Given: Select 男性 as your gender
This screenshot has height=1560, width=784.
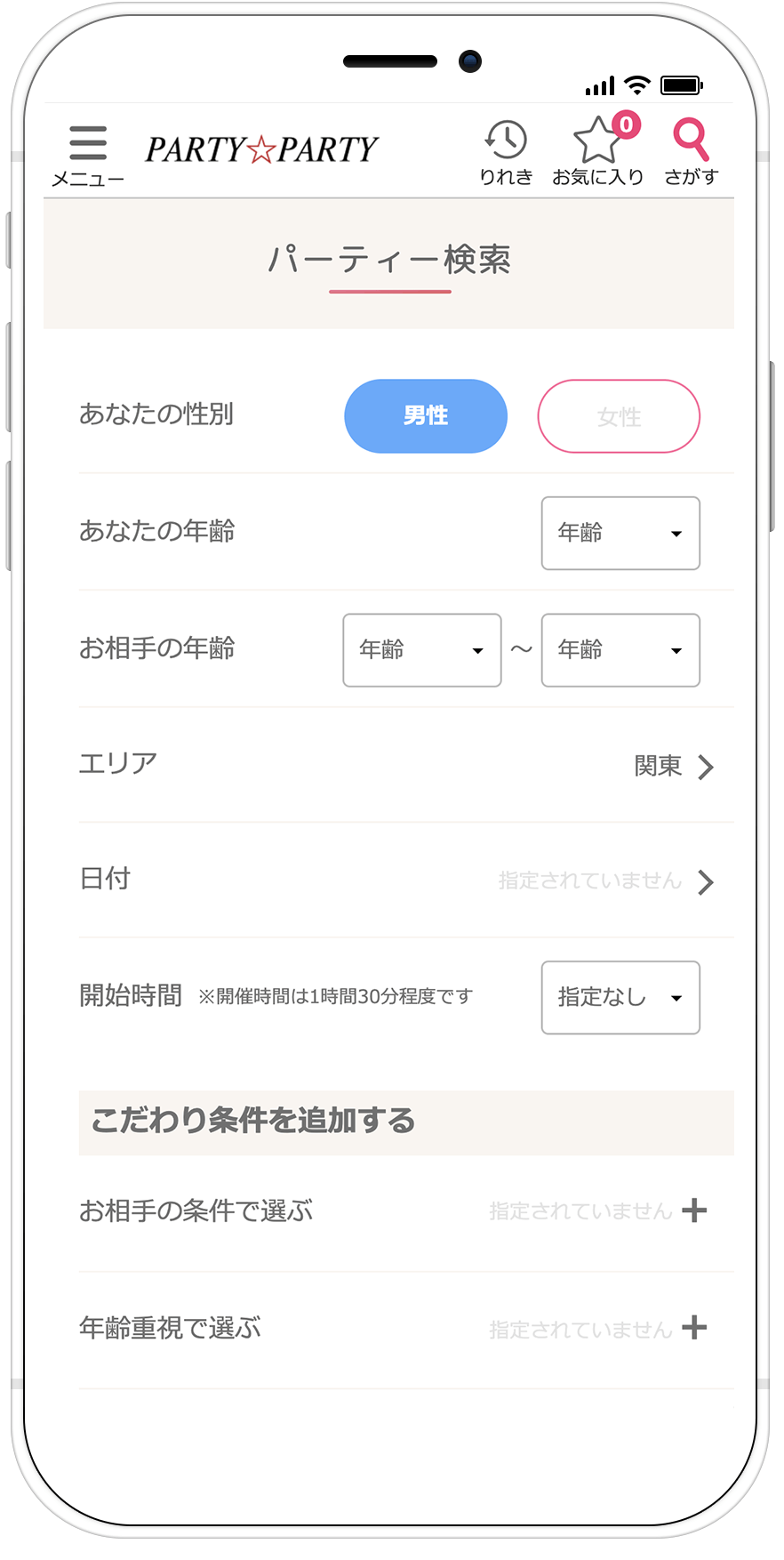Looking at the screenshot, I should coord(426,416).
